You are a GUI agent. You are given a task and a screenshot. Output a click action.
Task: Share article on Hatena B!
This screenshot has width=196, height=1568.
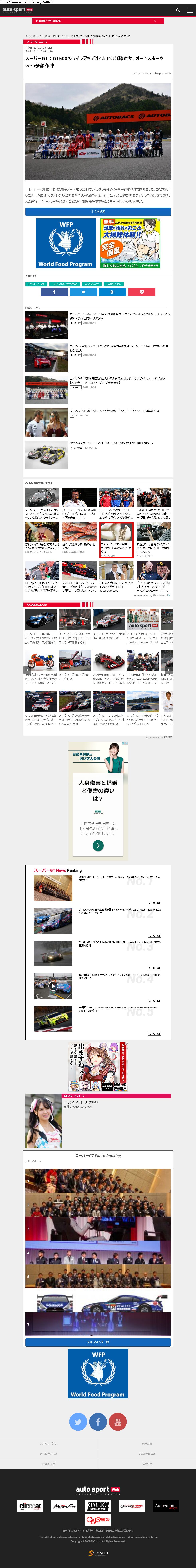112,292
